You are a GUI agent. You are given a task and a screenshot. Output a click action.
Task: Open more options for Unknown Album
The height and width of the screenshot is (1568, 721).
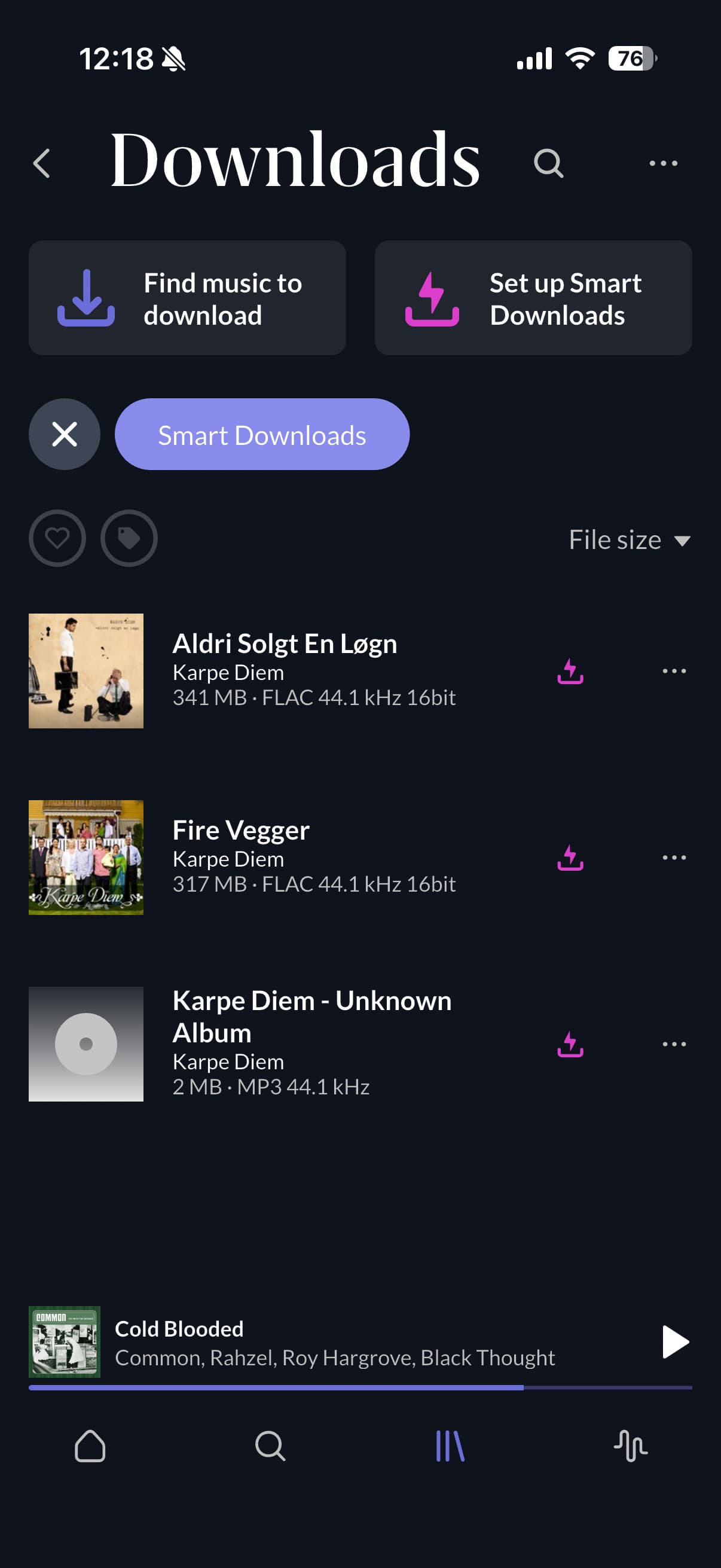(x=674, y=1044)
